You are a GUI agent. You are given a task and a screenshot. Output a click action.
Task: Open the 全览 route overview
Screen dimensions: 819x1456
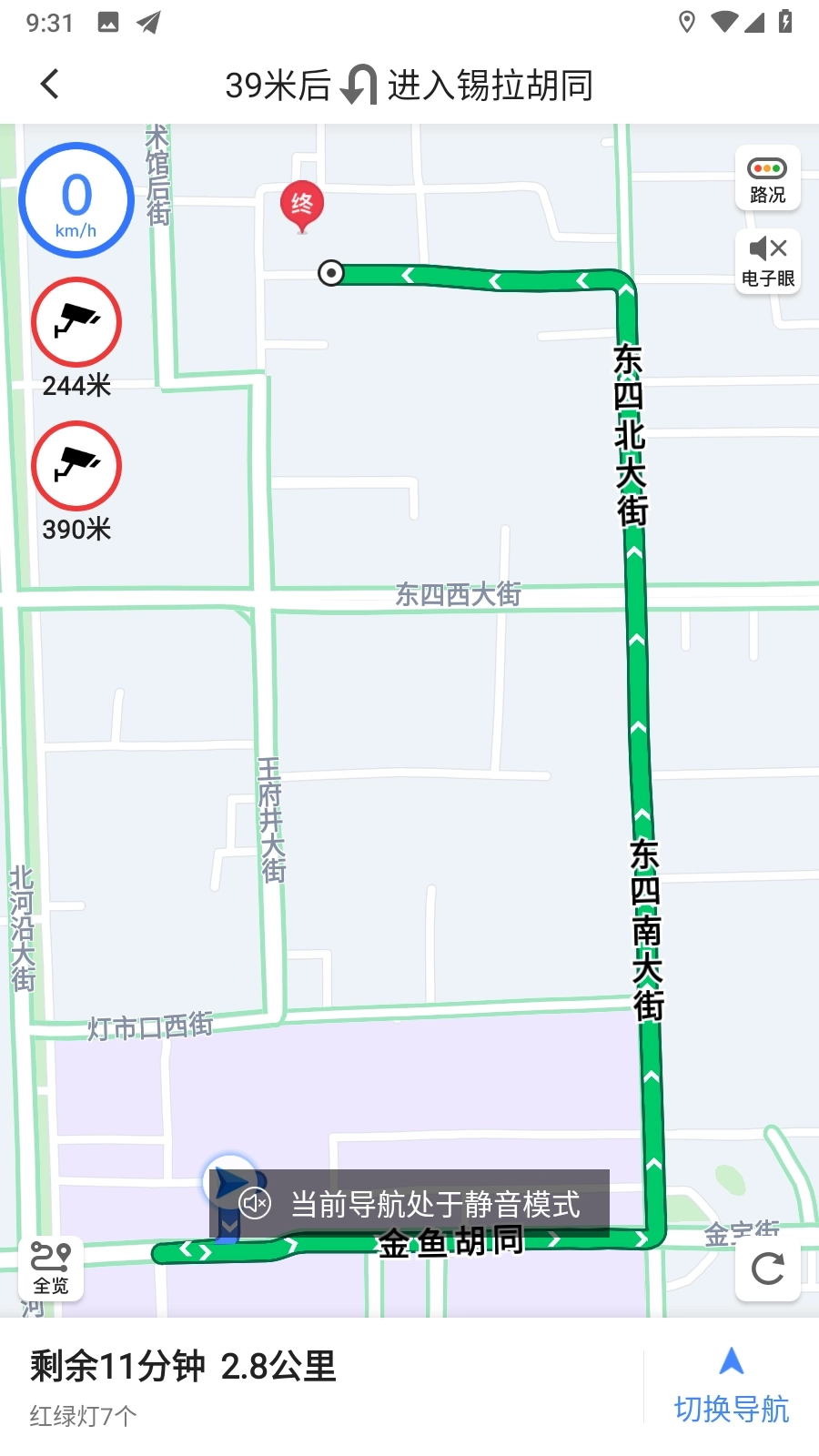tap(52, 1265)
